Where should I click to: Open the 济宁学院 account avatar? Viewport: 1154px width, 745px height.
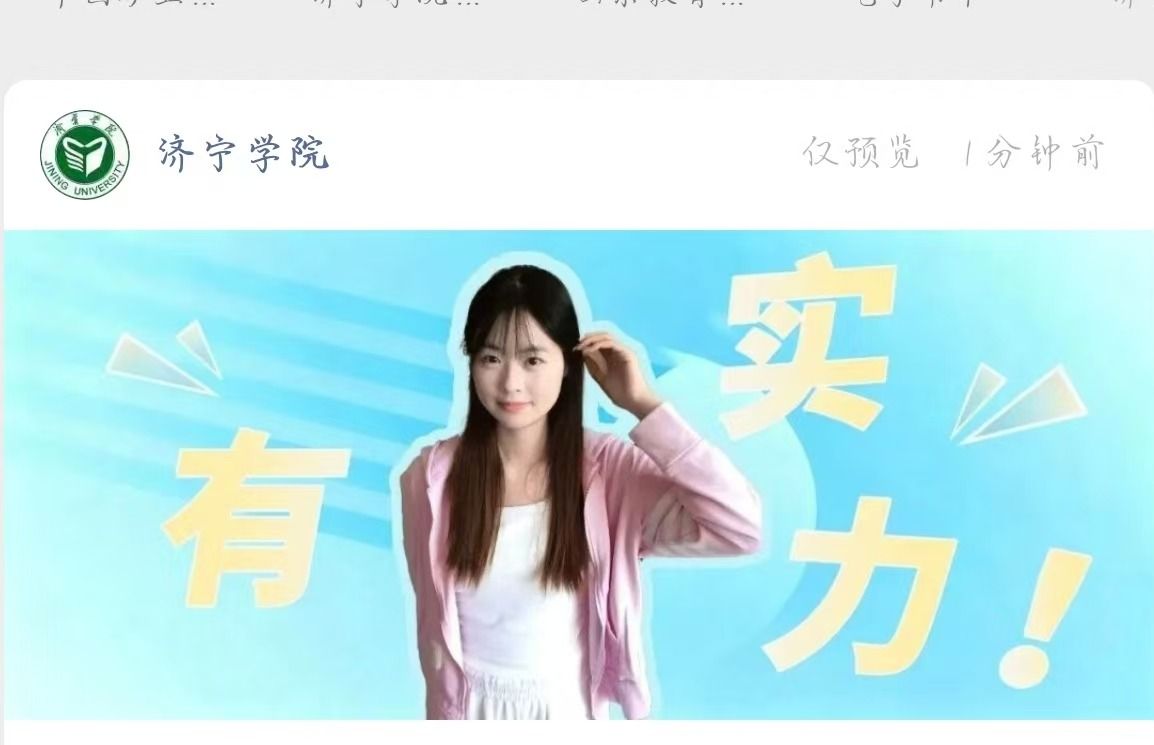[x=85, y=155]
